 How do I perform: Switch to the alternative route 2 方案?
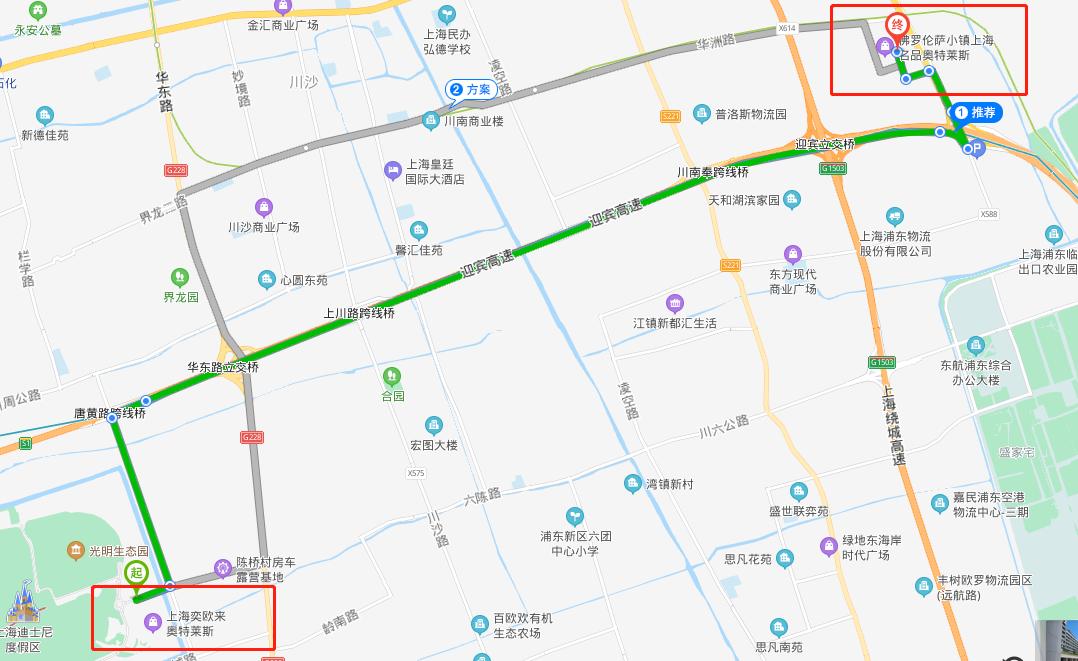472,89
